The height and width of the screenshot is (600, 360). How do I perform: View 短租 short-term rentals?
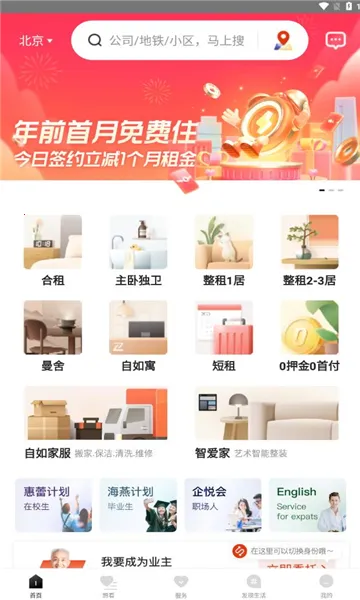(224, 336)
